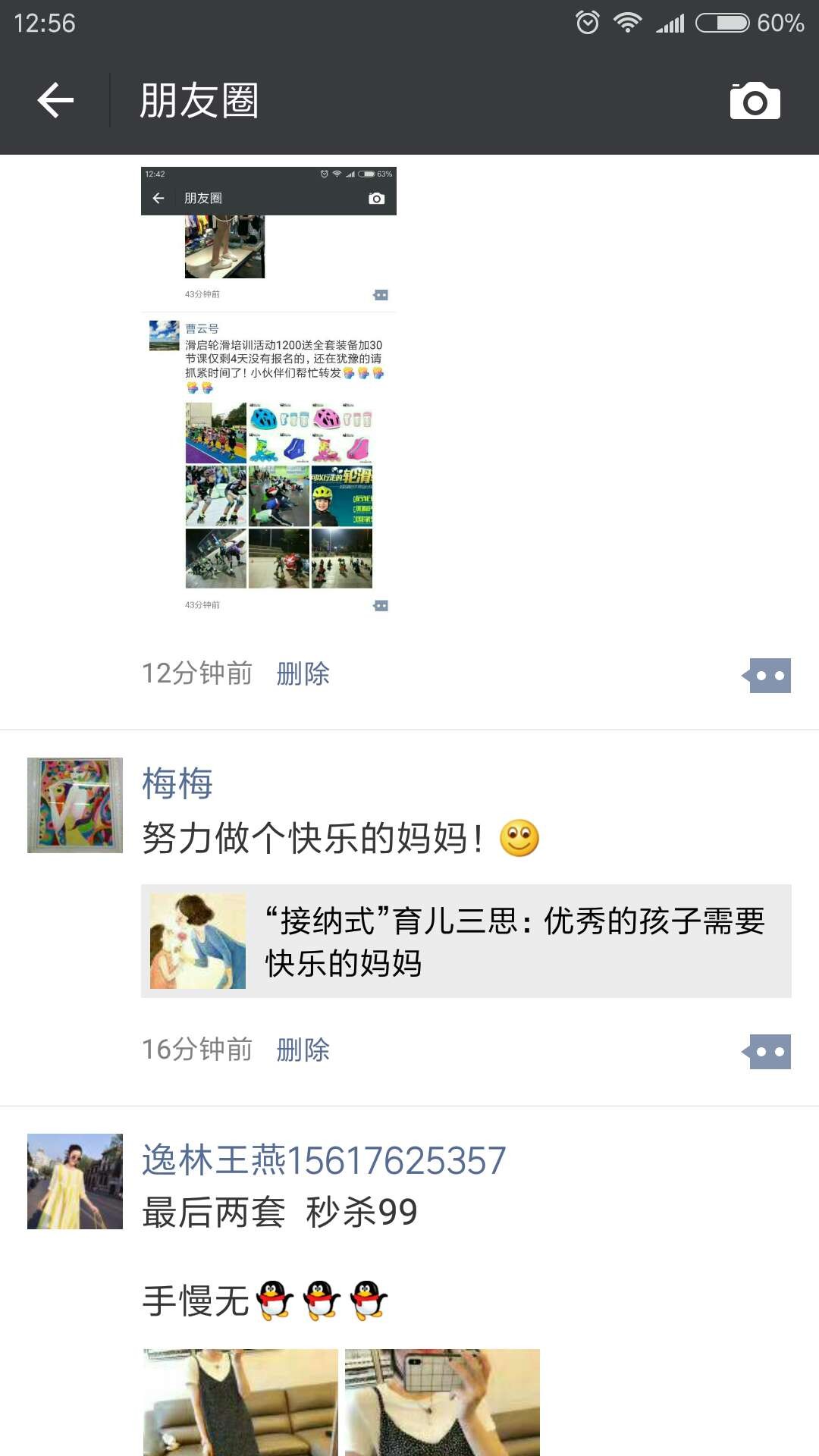Delete the post from 16分钟前
The width and height of the screenshot is (819, 1456).
[303, 1050]
